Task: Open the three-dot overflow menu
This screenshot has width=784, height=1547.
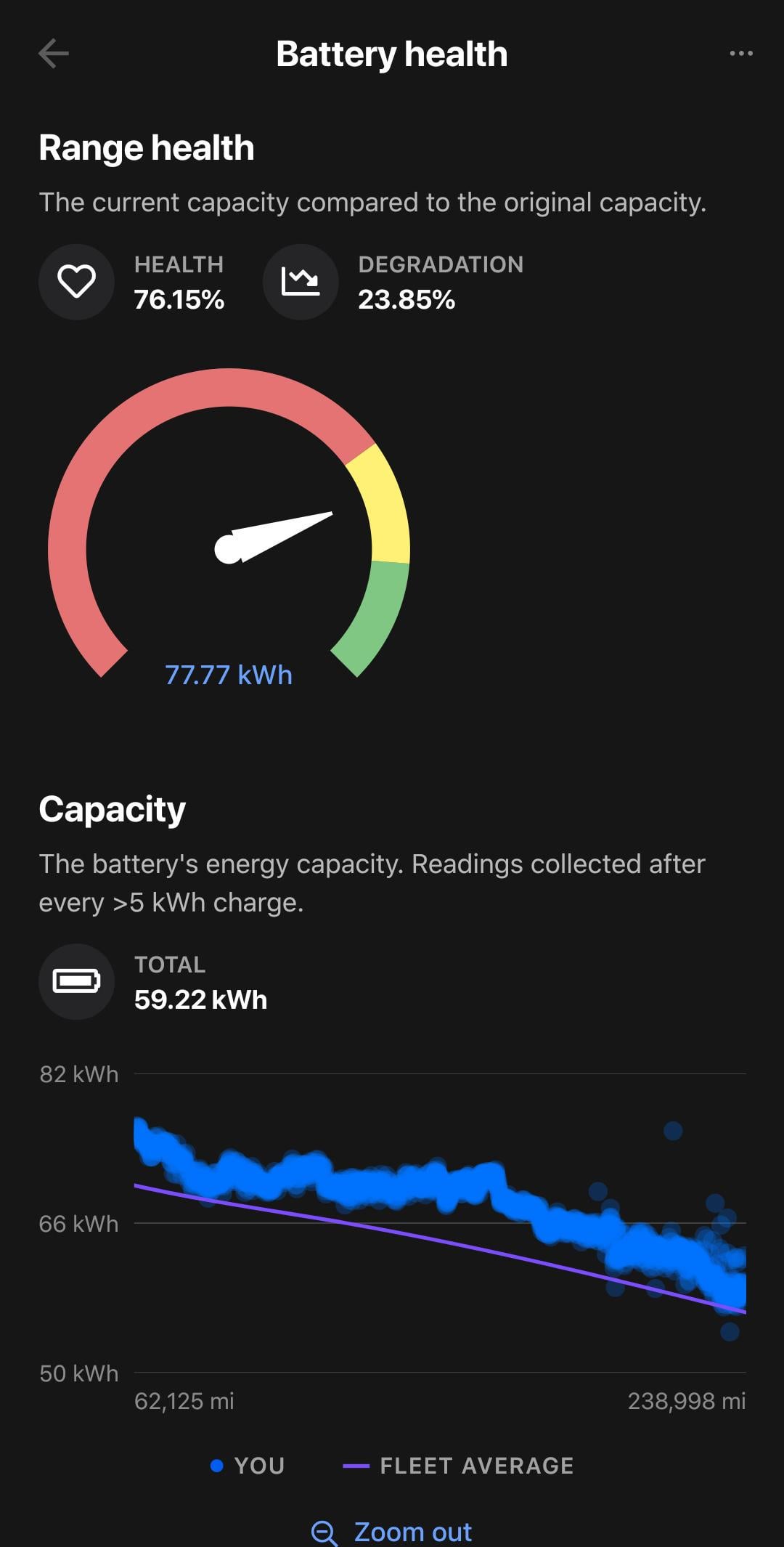Action: (740, 54)
